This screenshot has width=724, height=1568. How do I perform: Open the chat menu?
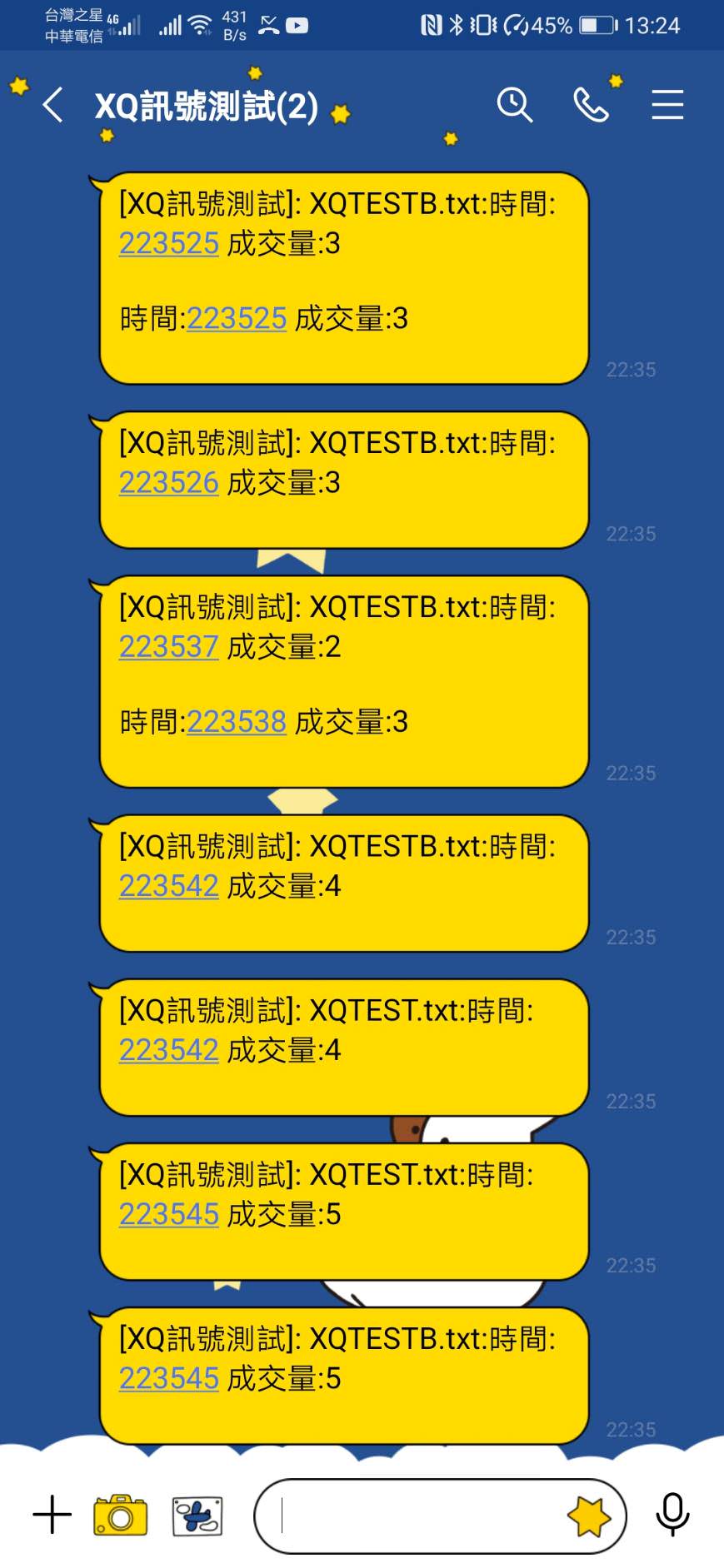click(667, 106)
